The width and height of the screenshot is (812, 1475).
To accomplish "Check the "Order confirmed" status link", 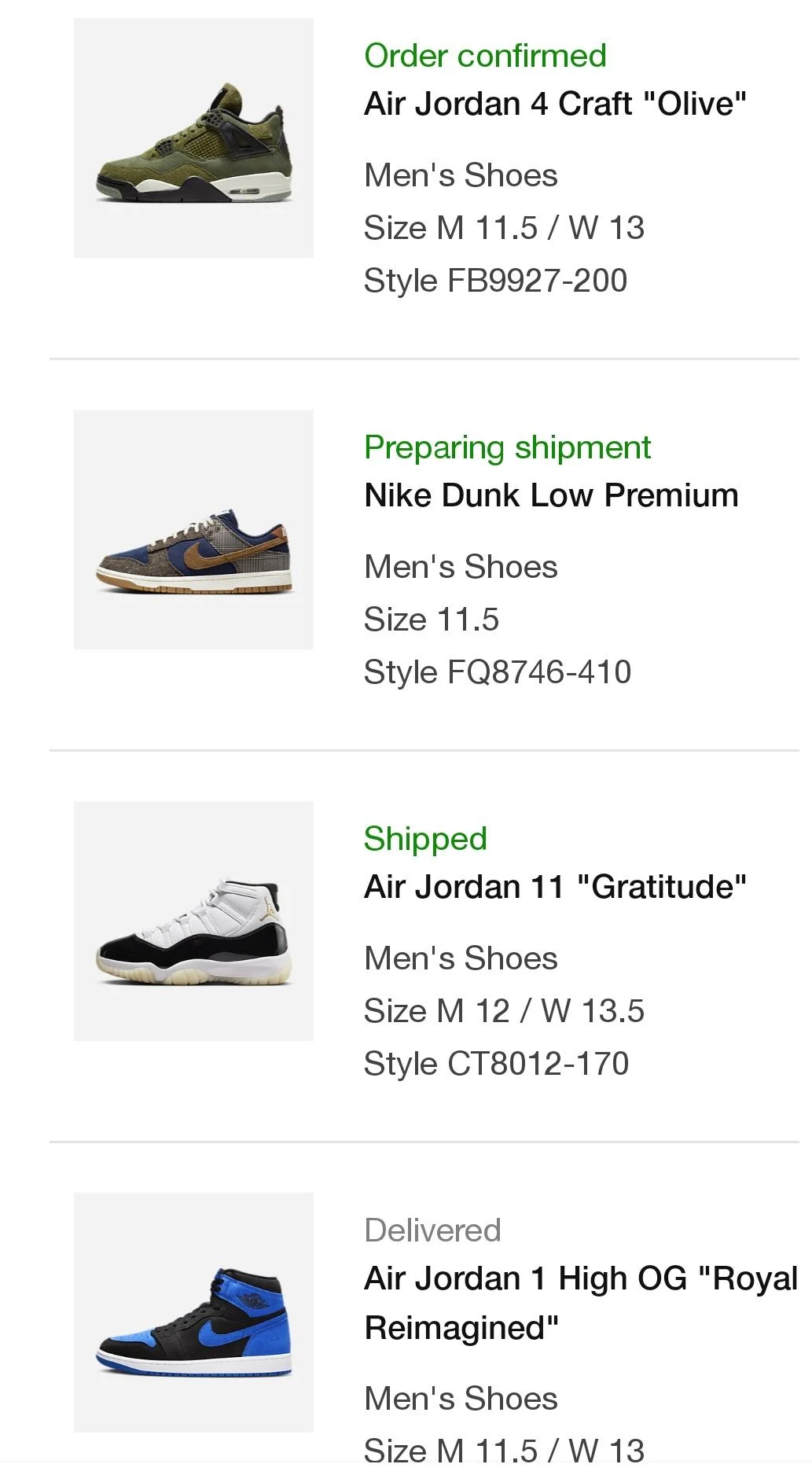I will click(484, 55).
